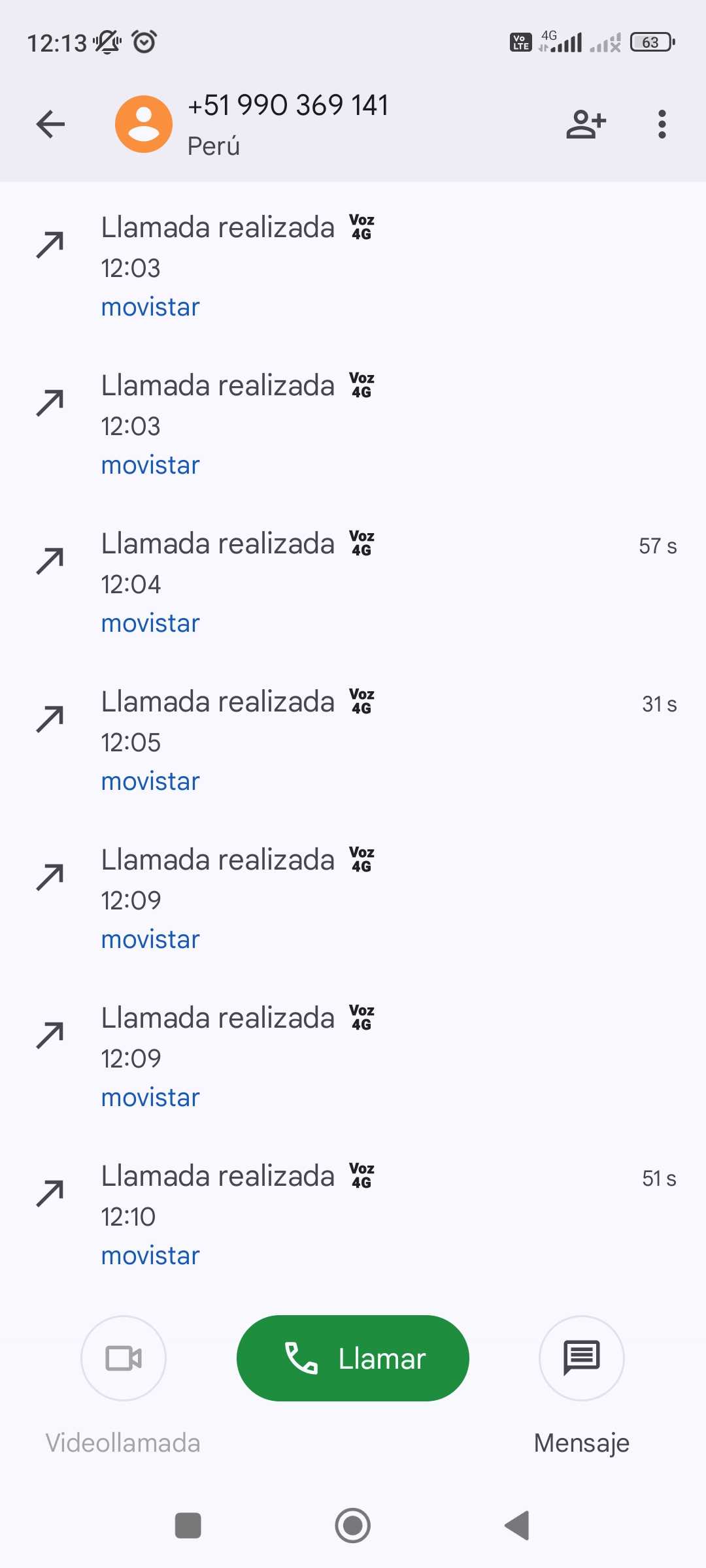Image resolution: width=706 pixels, height=1568 pixels.
Task: Open recent apps from navigation bar
Action: coord(188,1526)
